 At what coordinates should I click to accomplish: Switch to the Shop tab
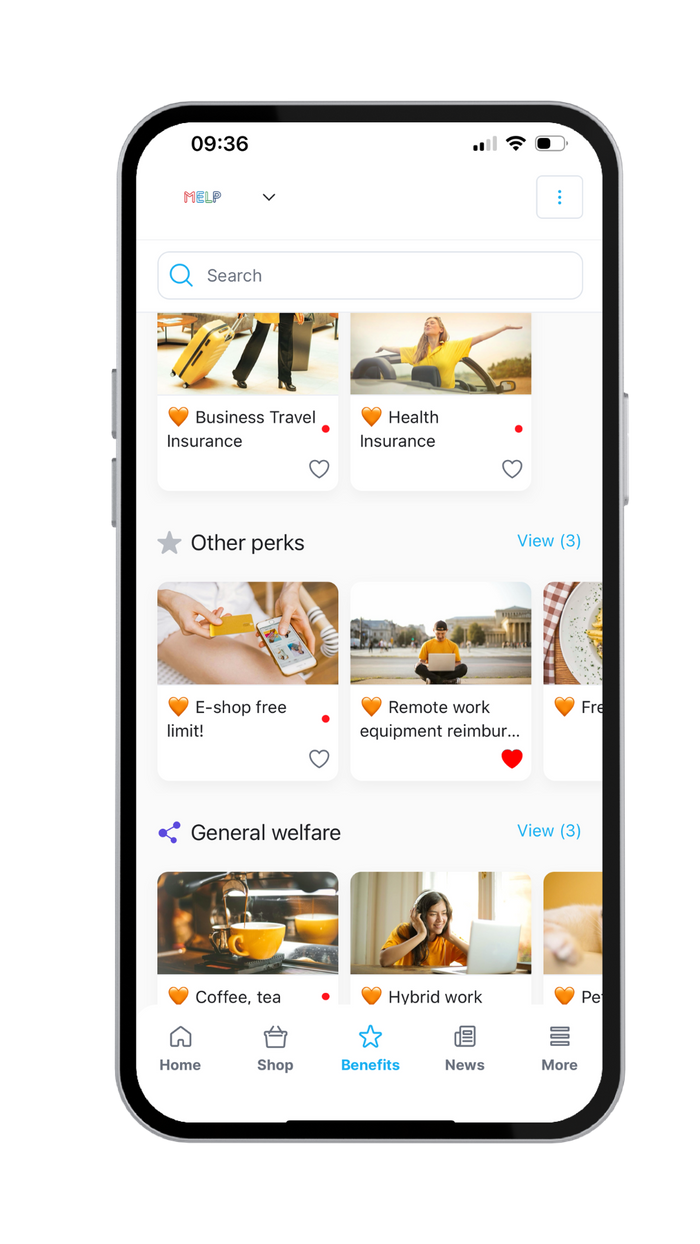click(x=275, y=1048)
